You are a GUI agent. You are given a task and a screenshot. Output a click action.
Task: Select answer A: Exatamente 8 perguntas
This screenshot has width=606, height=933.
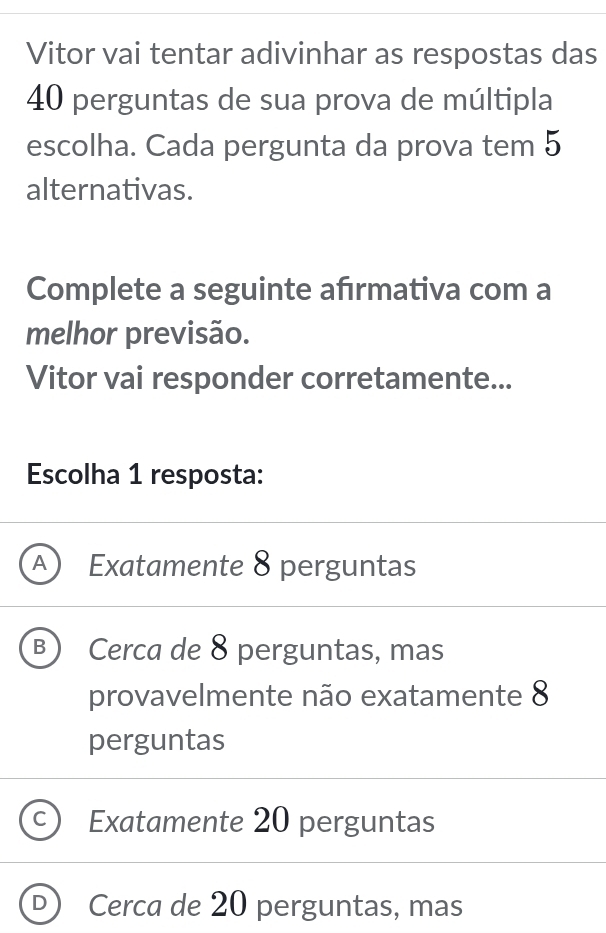(40, 565)
